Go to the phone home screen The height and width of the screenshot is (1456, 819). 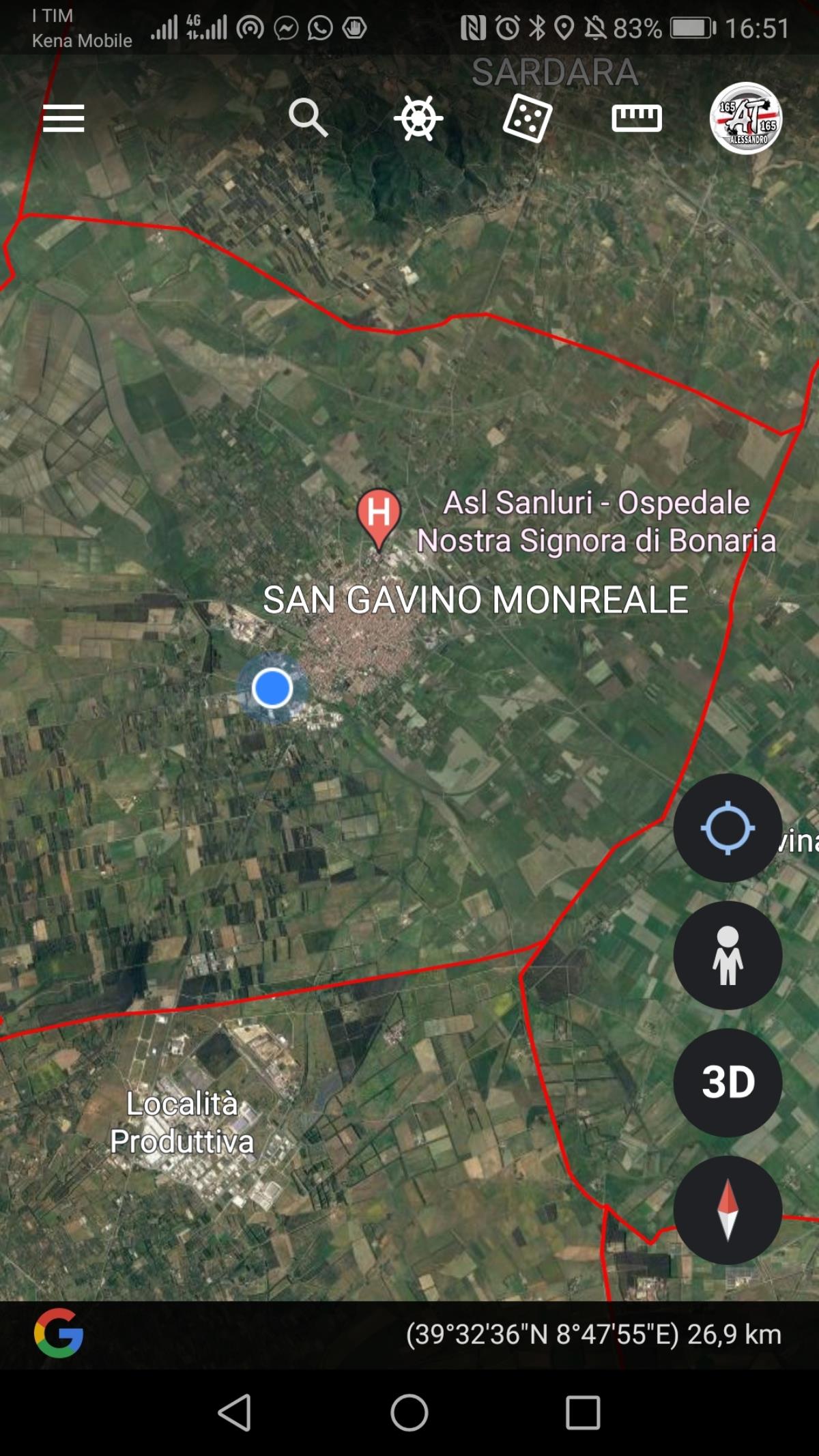coord(409,1412)
